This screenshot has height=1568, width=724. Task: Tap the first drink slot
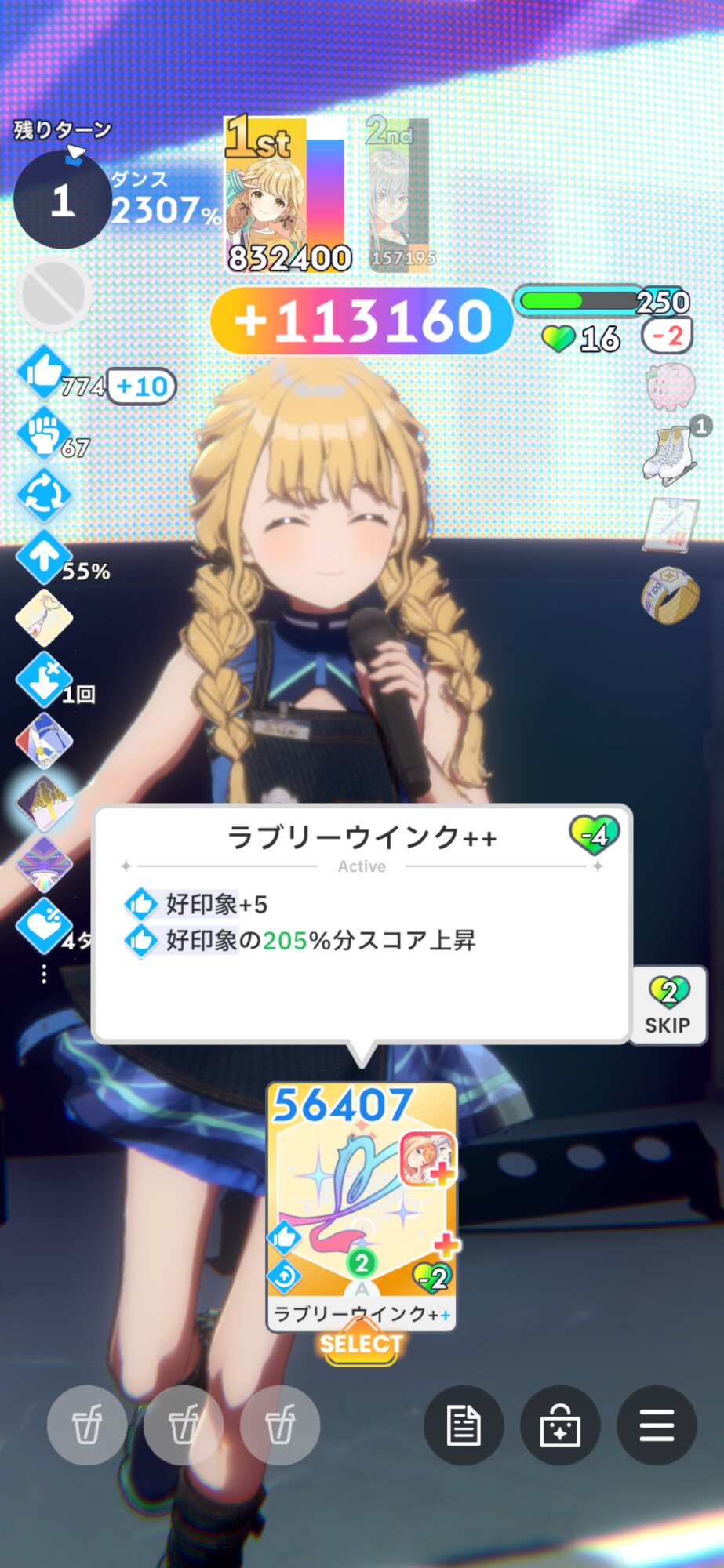click(87, 1425)
